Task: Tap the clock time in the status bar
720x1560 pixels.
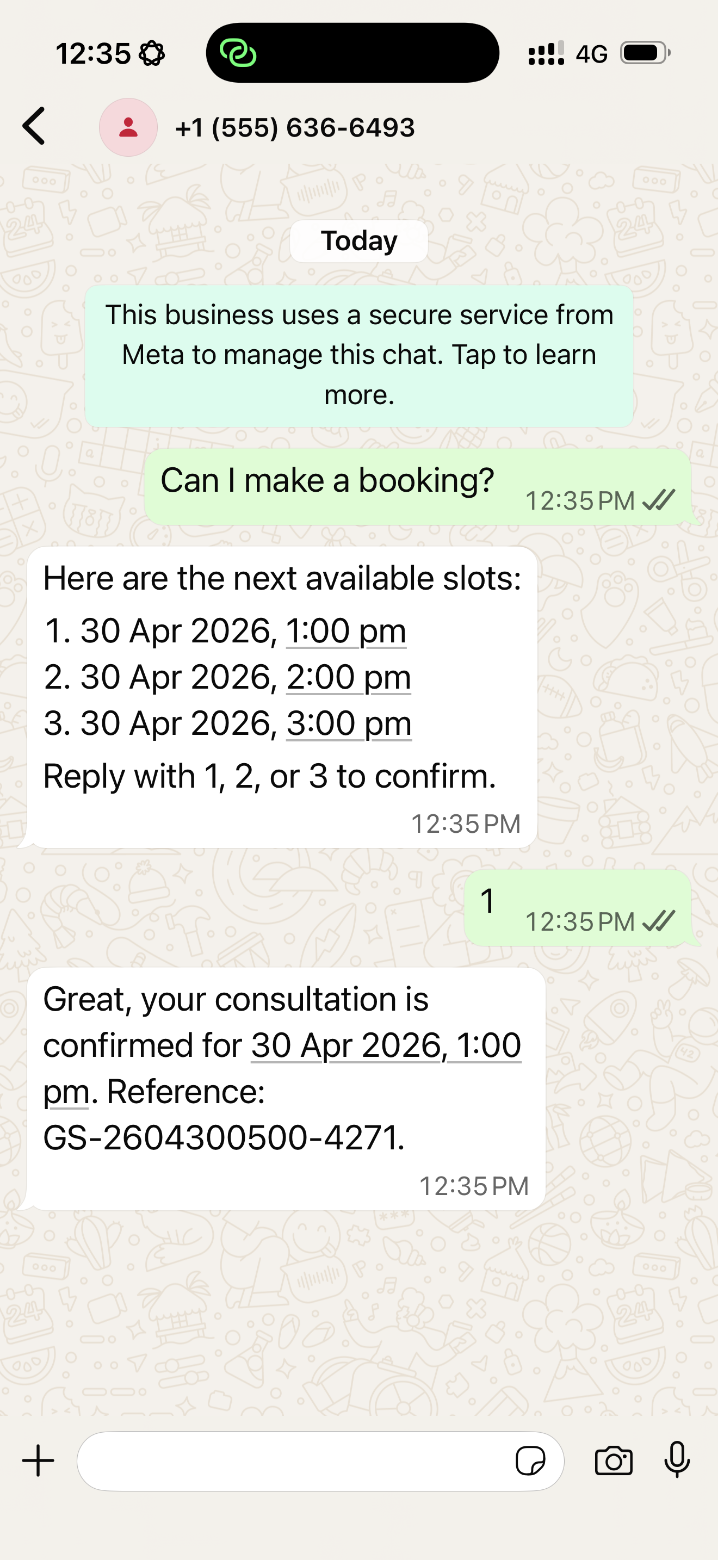Action: tap(89, 52)
